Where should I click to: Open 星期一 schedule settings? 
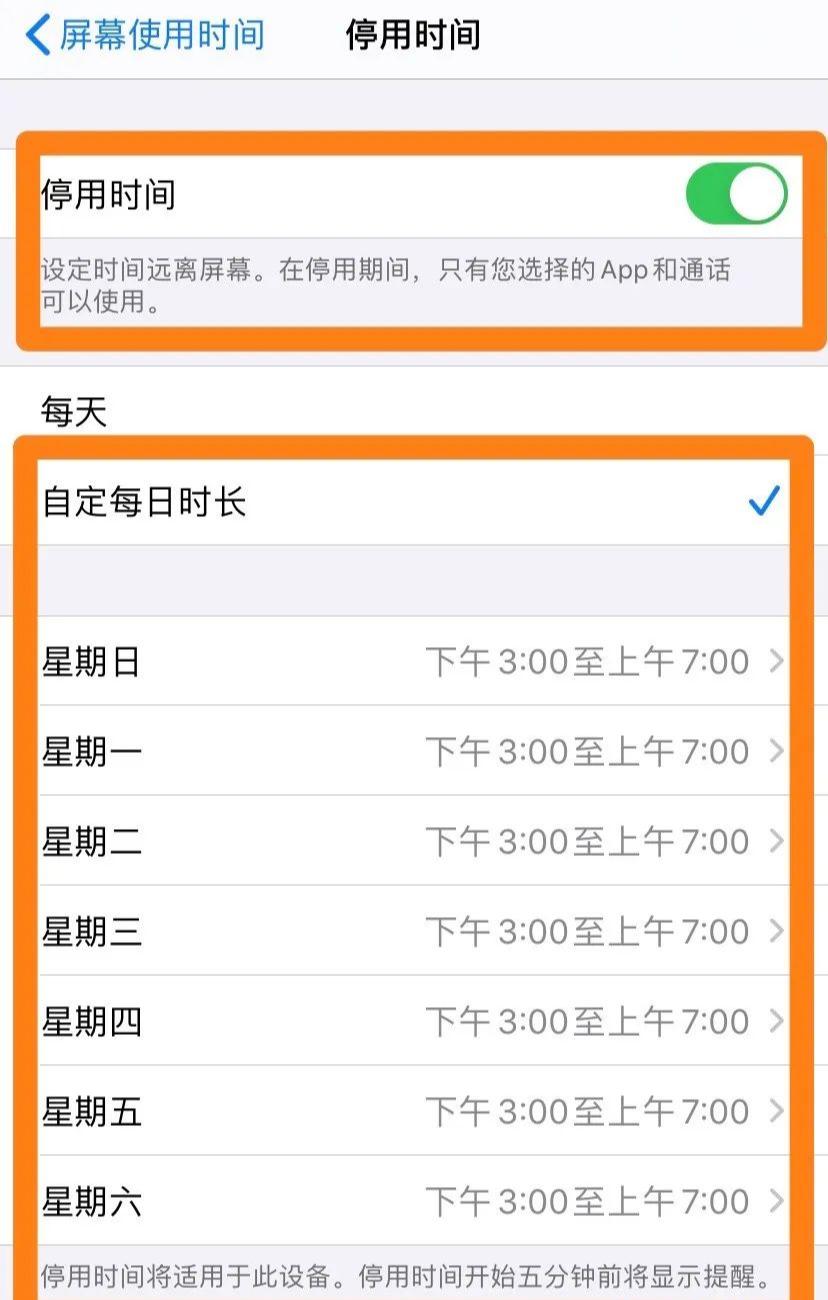(400, 751)
